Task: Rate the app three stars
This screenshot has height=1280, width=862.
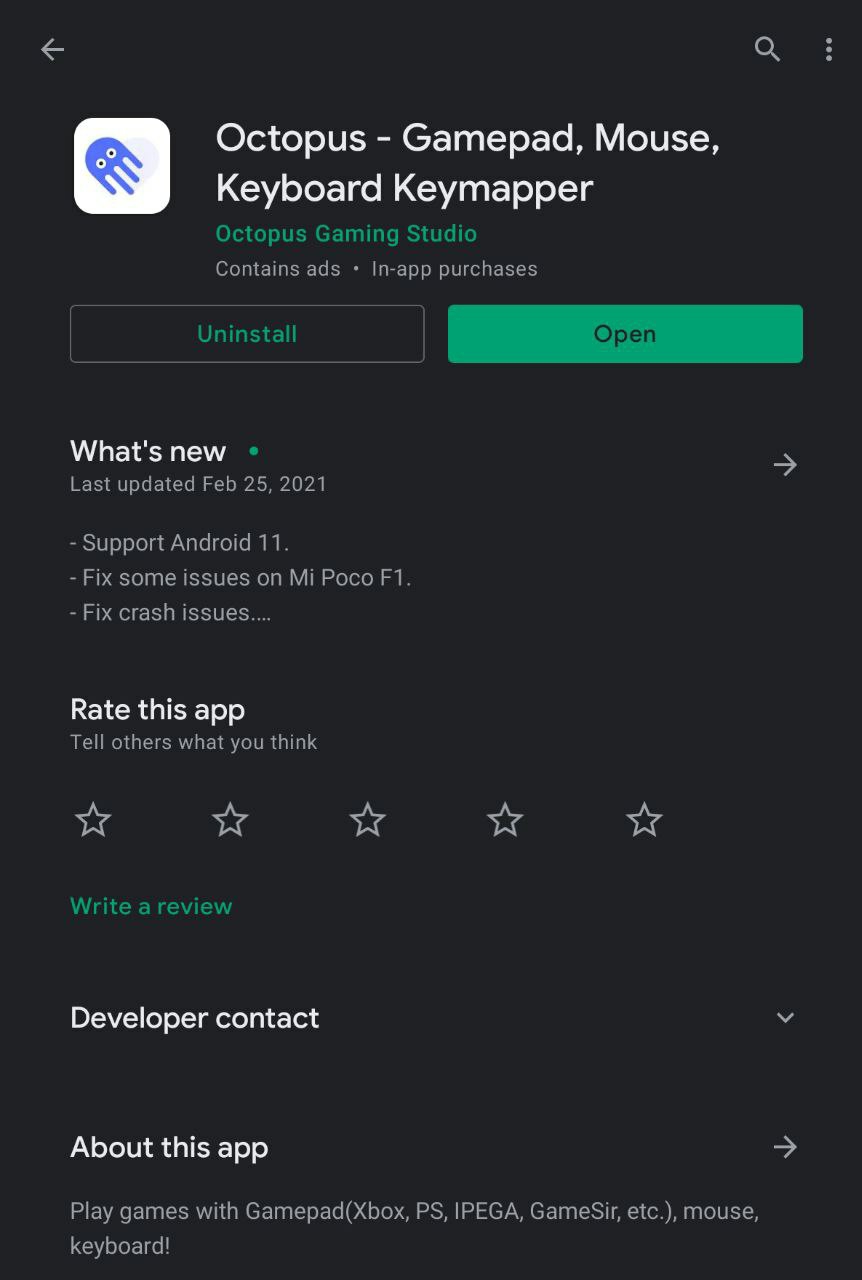Action: [x=368, y=821]
